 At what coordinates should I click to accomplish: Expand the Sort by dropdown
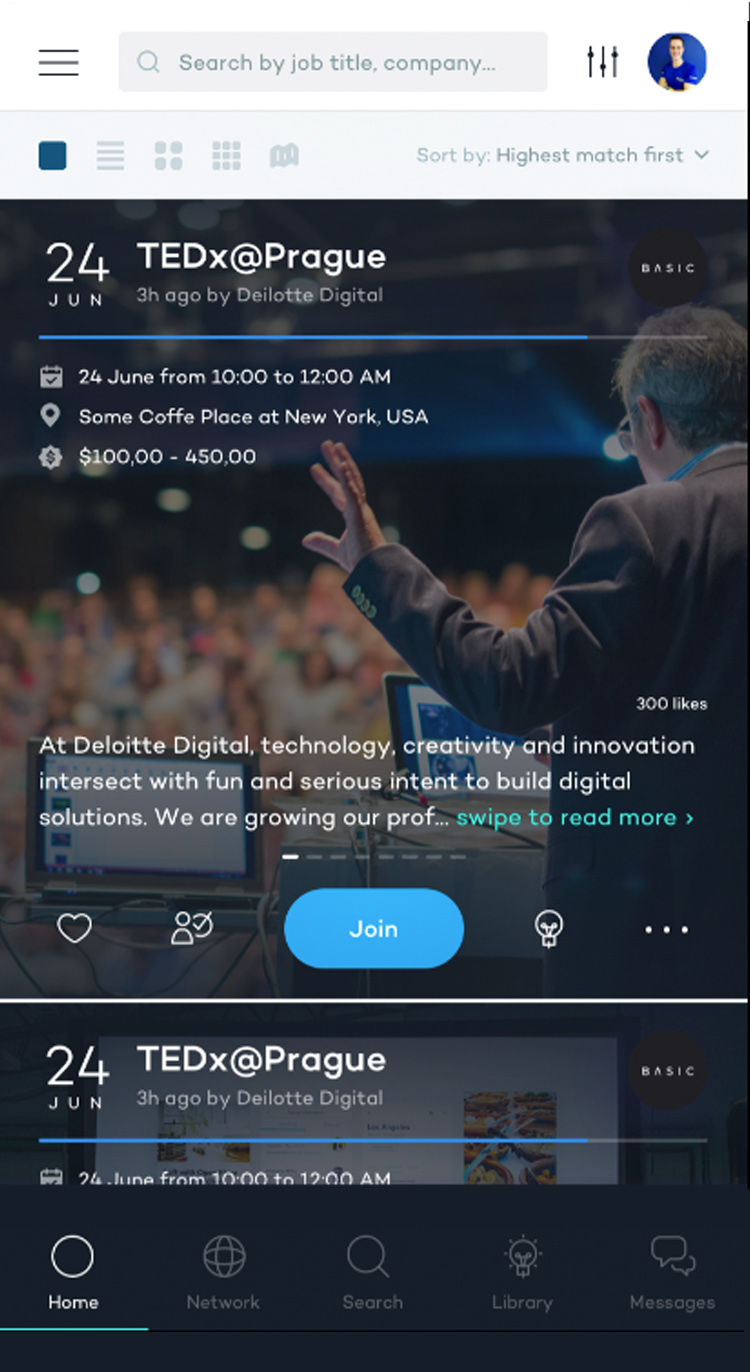563,155
